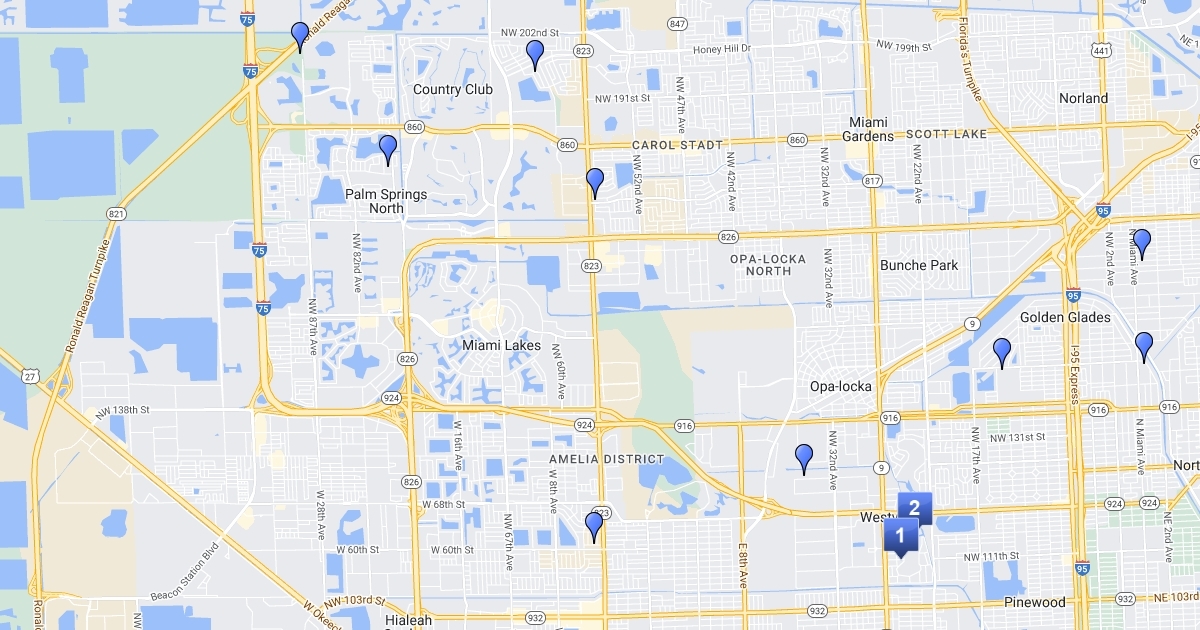Select the map marker numbered 1
This screenshot has width=1200, height=630.
pyautogui.click(x=900, y=536)
